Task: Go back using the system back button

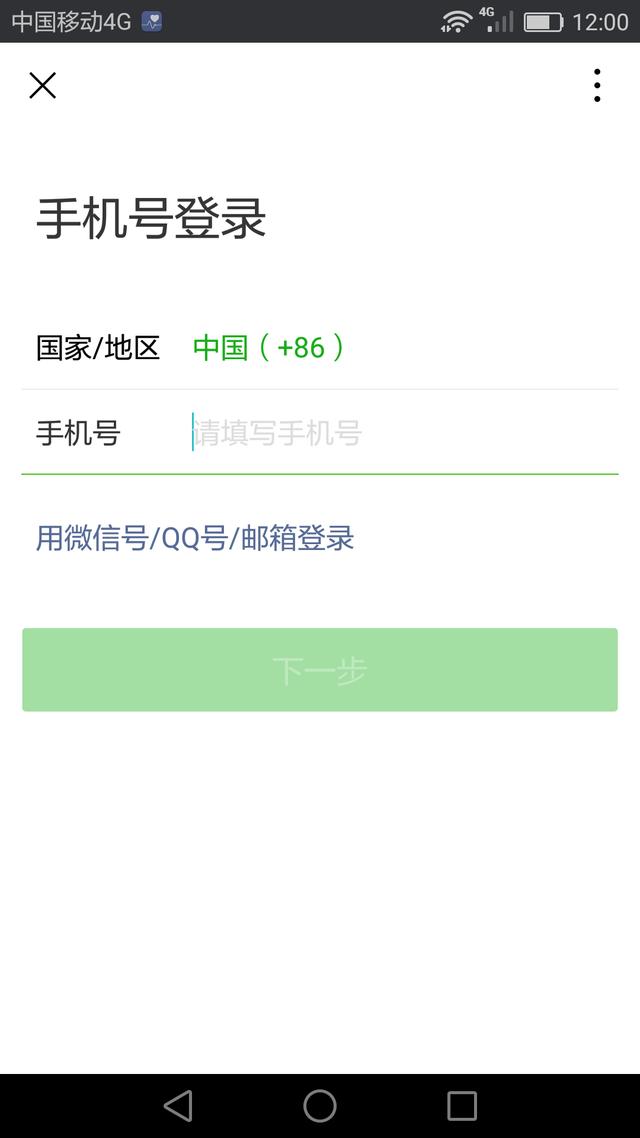Action: 178,1105
